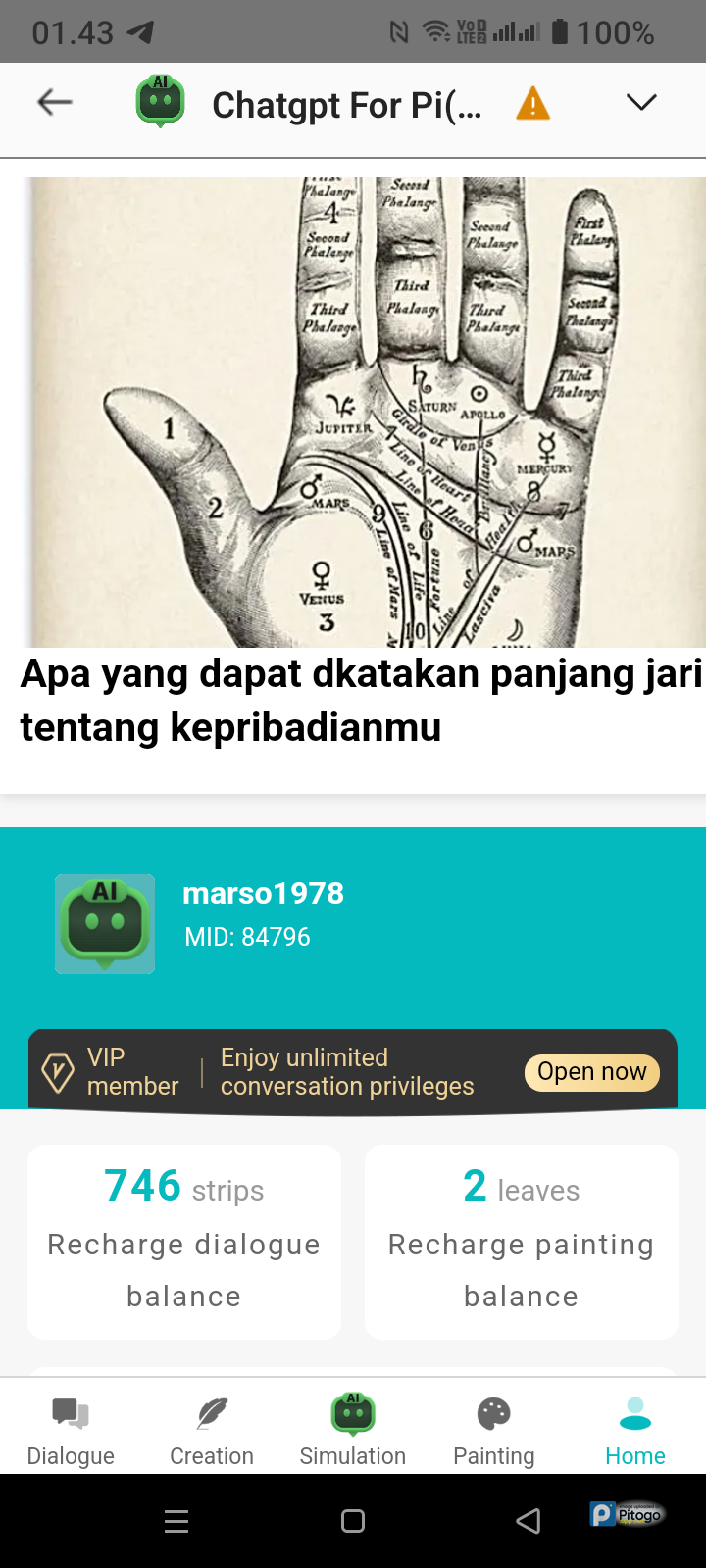Switch to the Creation tab
The image size is (706, 1568).
[x=212, y=1429]
